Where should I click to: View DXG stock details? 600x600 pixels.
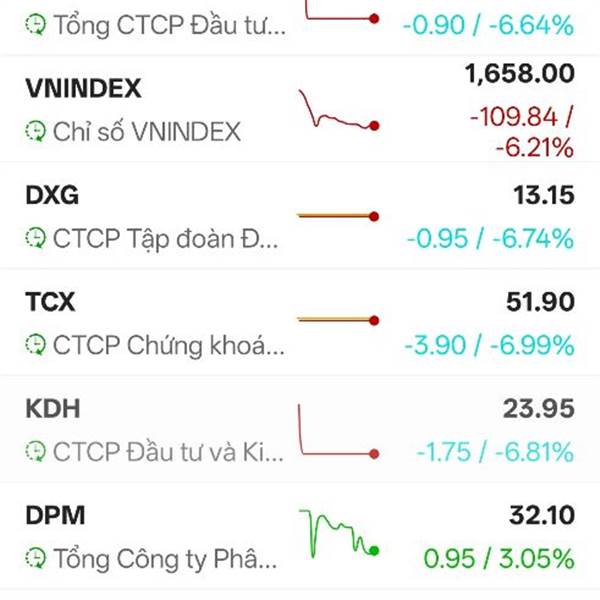[x=300, y=216]
